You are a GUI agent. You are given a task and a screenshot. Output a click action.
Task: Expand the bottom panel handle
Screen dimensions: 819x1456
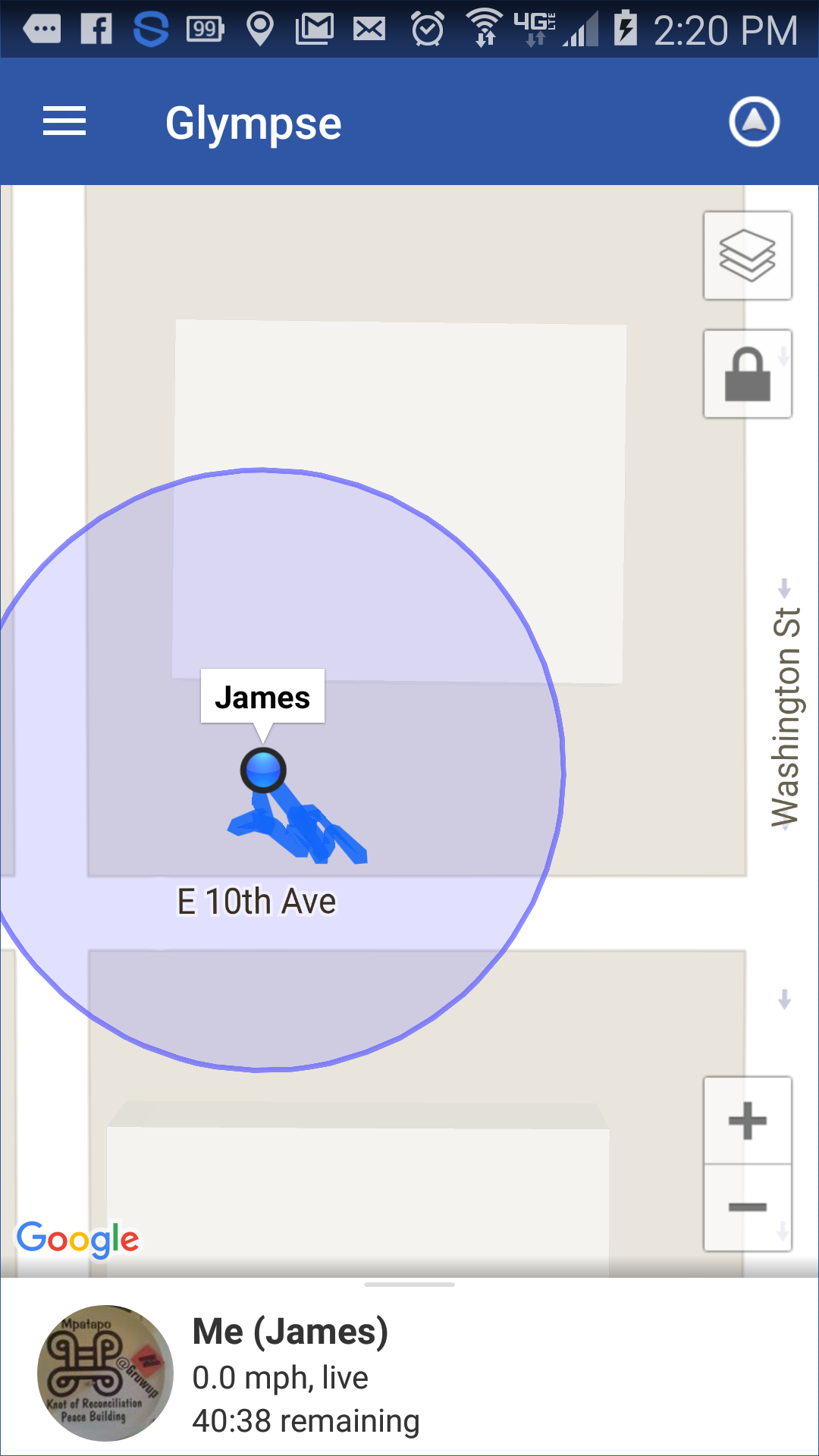coord(409,1285)
